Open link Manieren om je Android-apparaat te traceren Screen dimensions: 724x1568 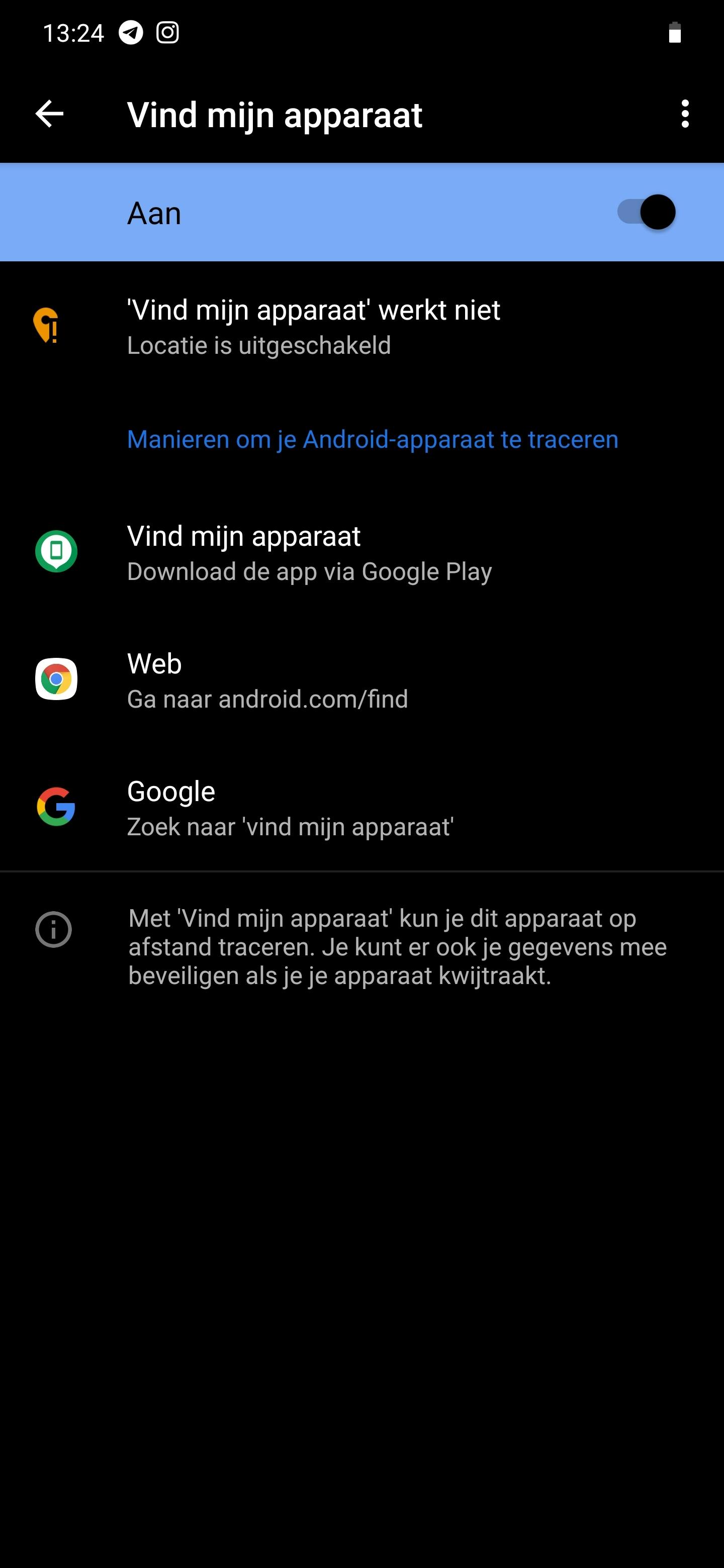tap(372, 439)
